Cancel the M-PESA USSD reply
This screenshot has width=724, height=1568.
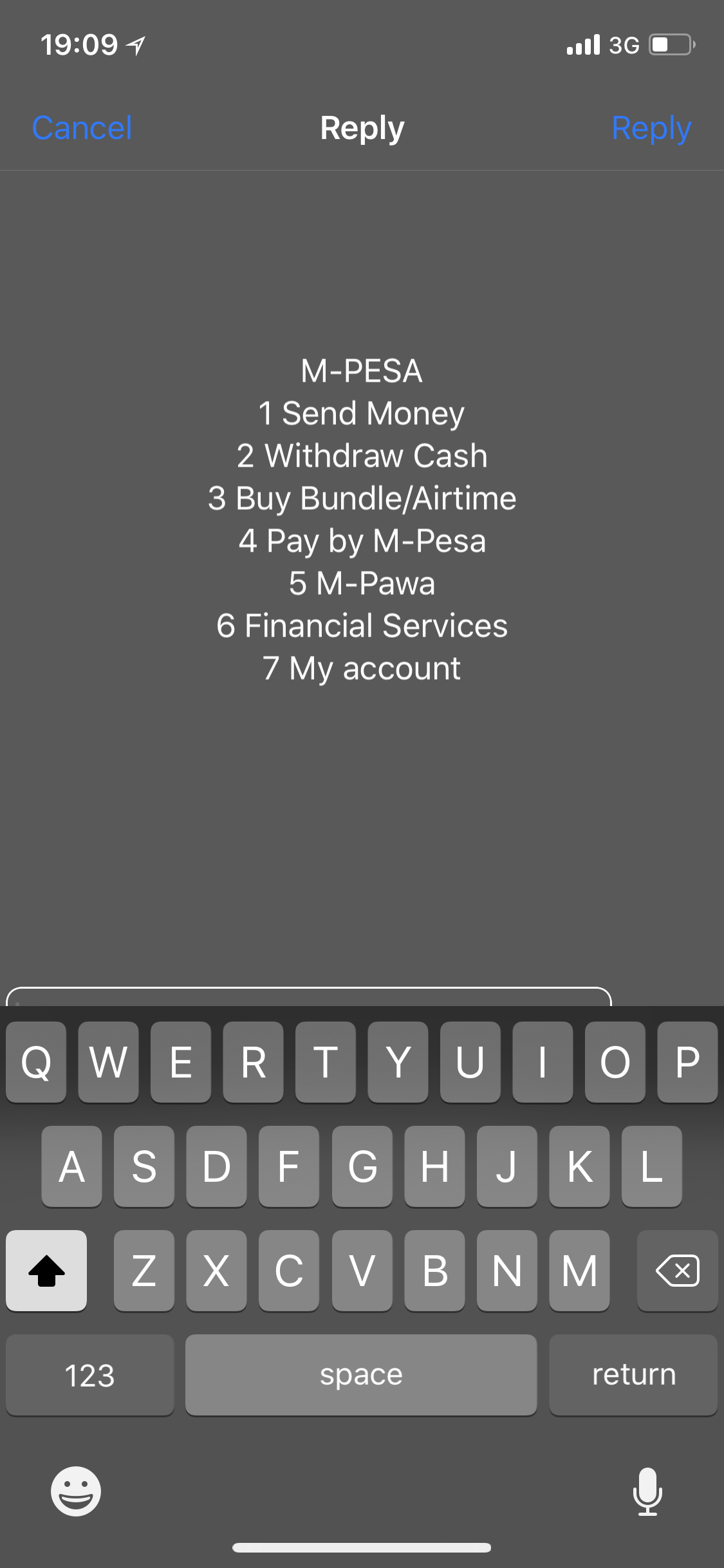pyautogui.click(x=82, y=128)
